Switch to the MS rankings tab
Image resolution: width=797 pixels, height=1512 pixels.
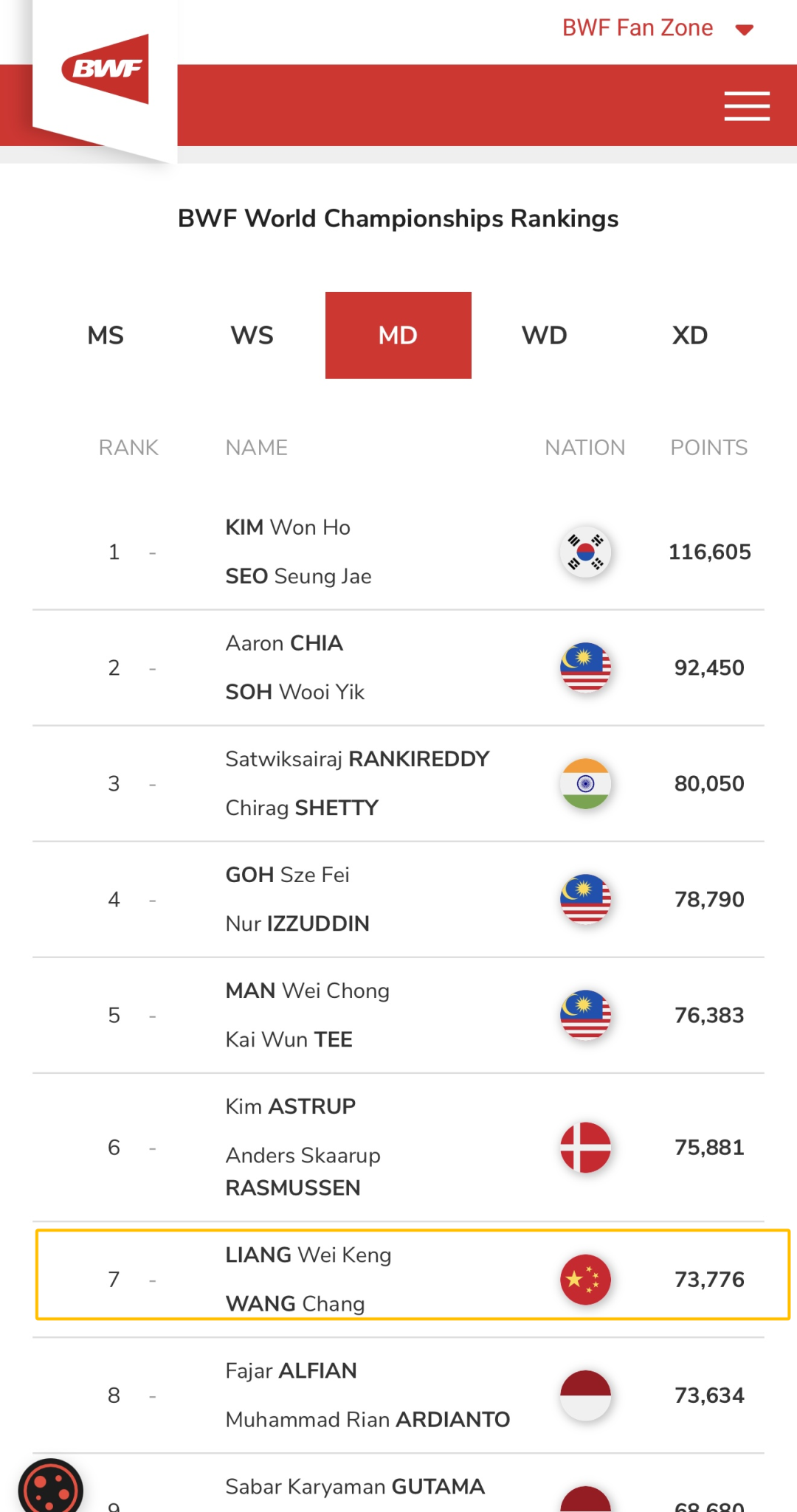(x=106, y=336)
